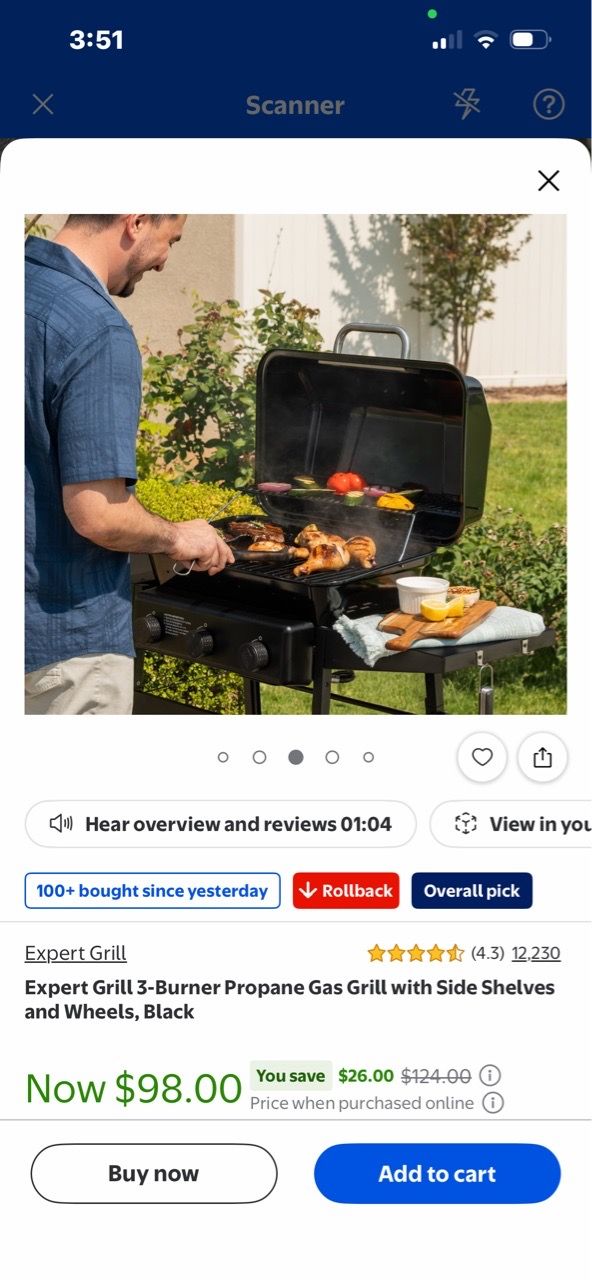Image resolution: width=592 pixels, height=1280 pixels.
Task: Close the product sheet with the X
Action: [548, 180]
